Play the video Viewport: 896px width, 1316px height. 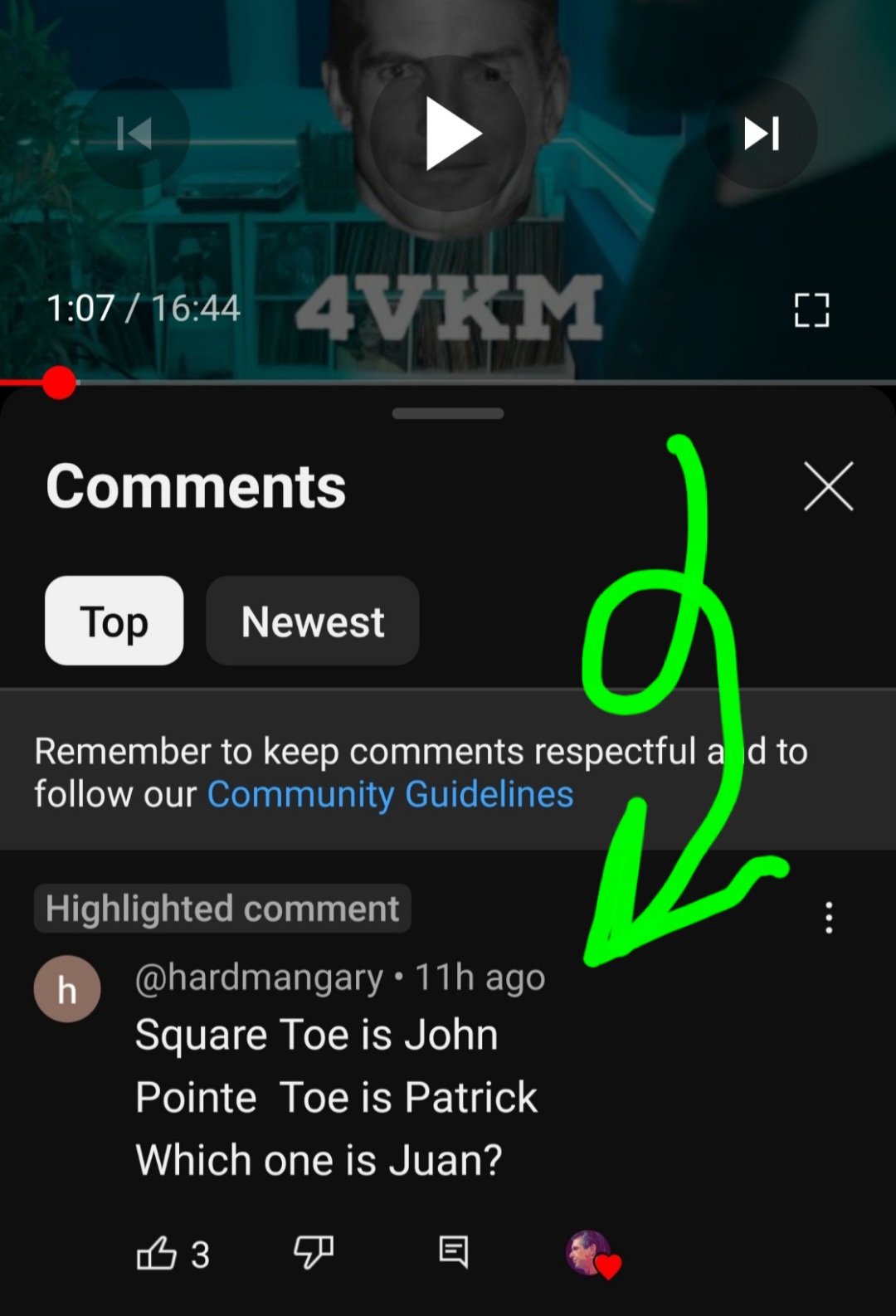point(449,134)
